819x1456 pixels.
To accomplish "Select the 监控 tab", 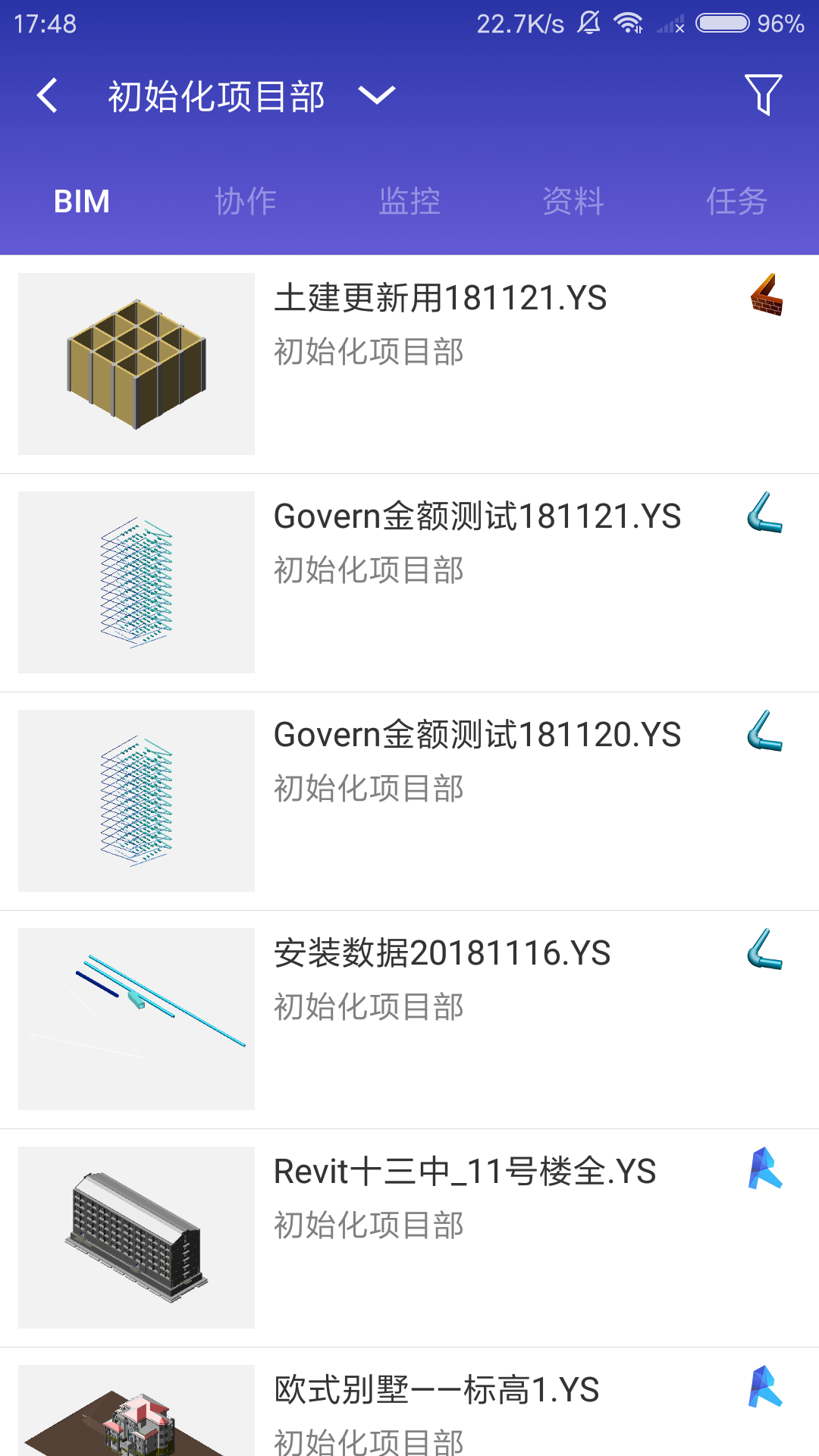I will pyautogui.click(x=409, y=201).
